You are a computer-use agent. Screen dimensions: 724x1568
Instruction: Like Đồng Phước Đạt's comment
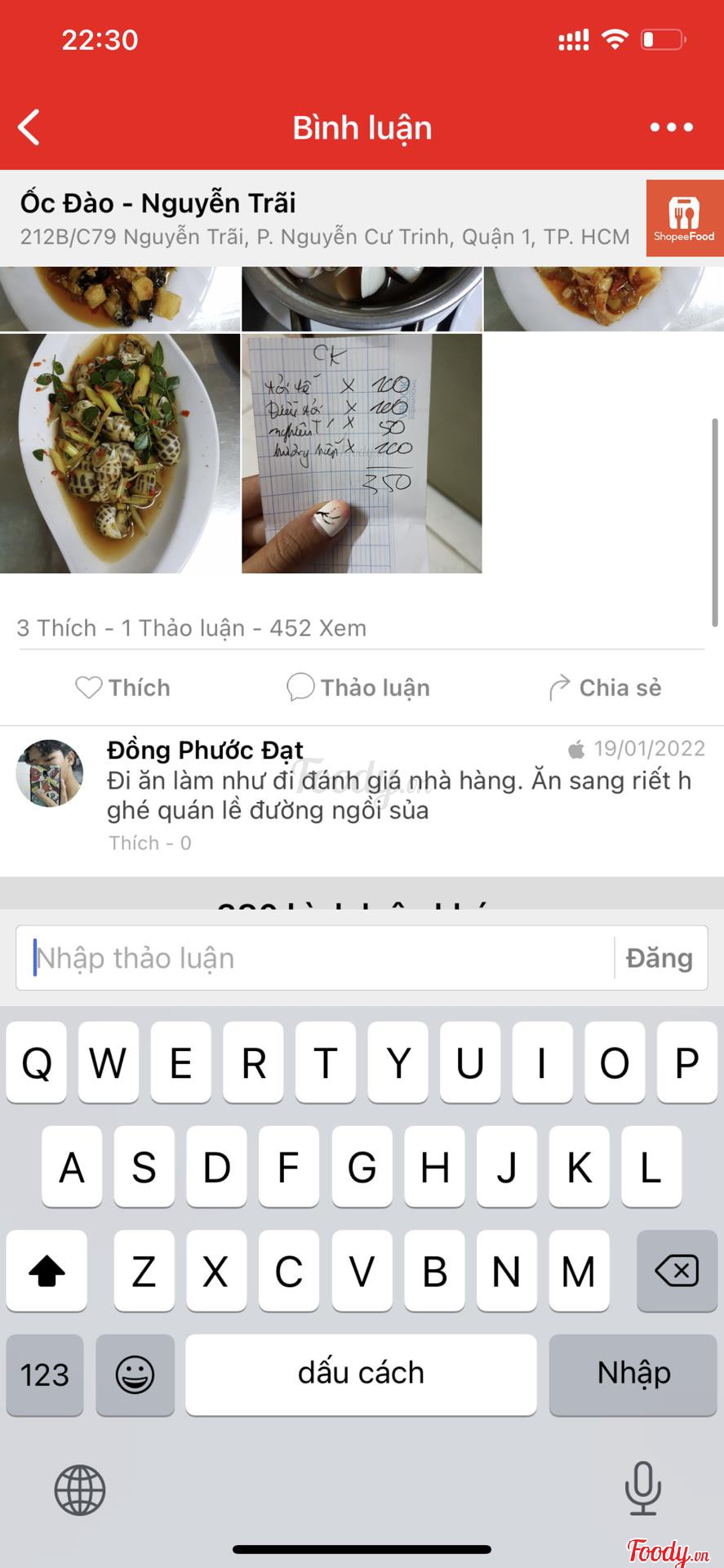pyautogui.click(x=135, y=843)
